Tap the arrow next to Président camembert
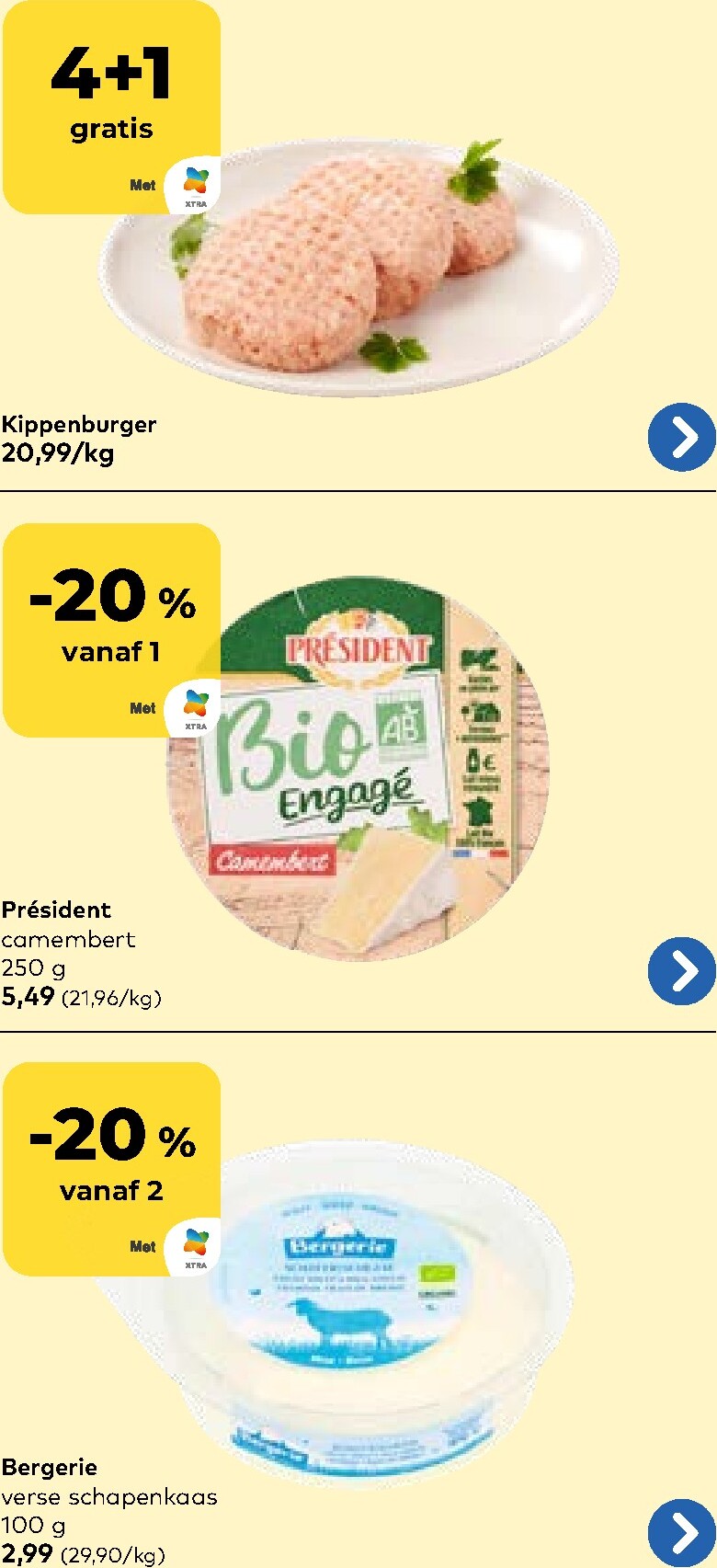This screenshot has height=1568, width=717. tap(681, 971)
